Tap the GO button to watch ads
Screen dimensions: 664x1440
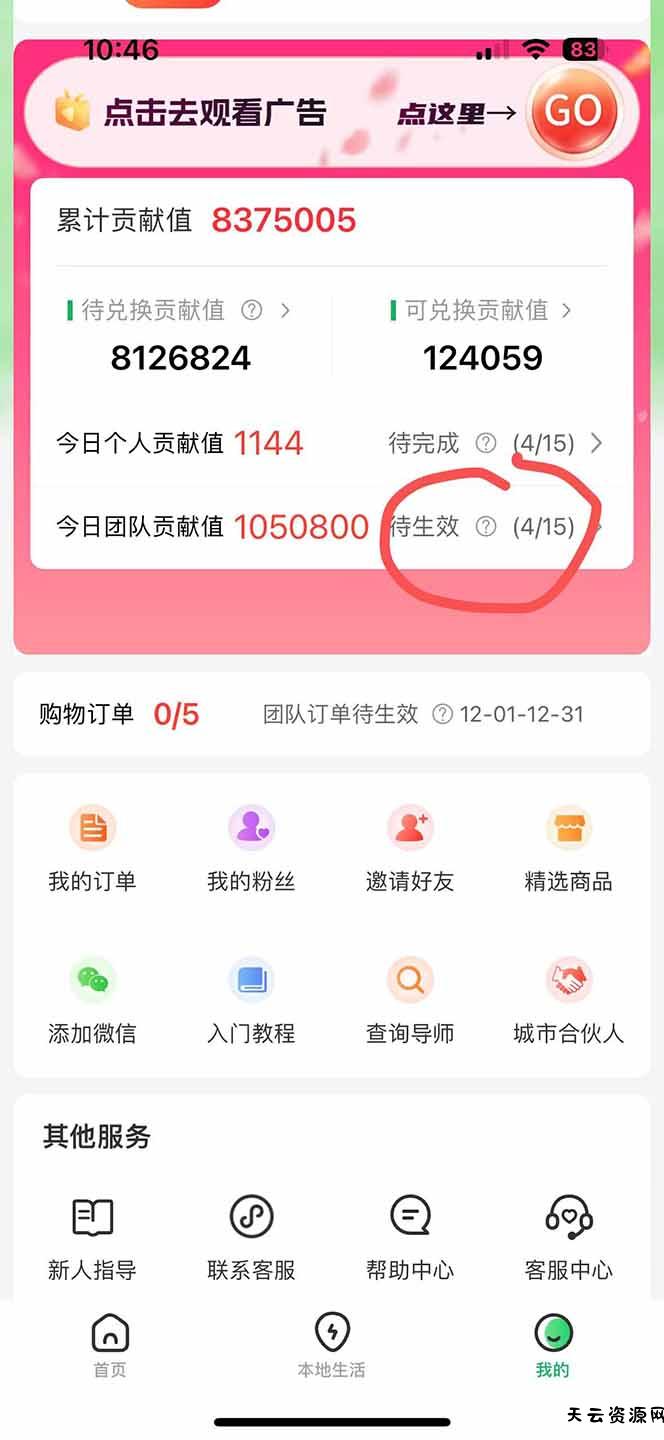[x=573, y=112]
